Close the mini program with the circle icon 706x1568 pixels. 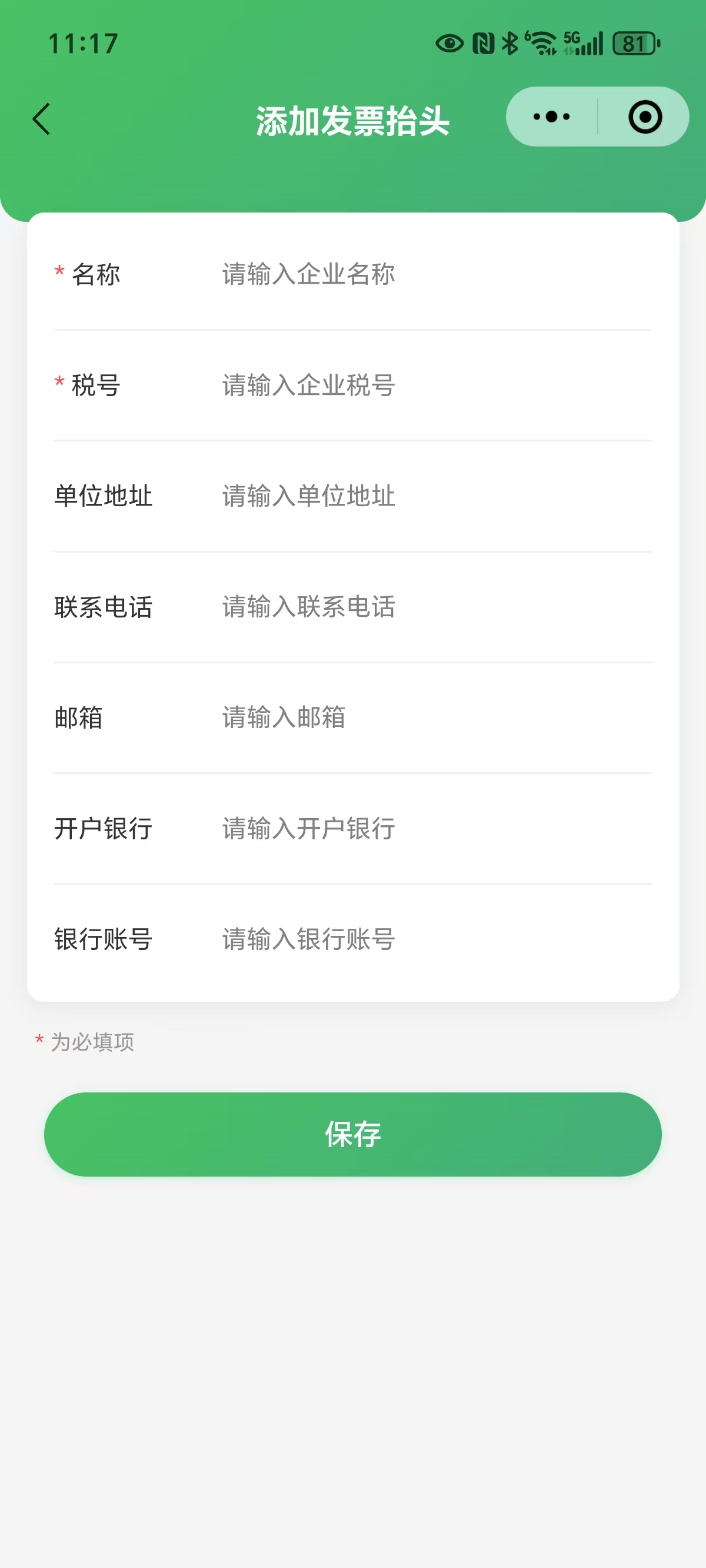tap(645, 117)
